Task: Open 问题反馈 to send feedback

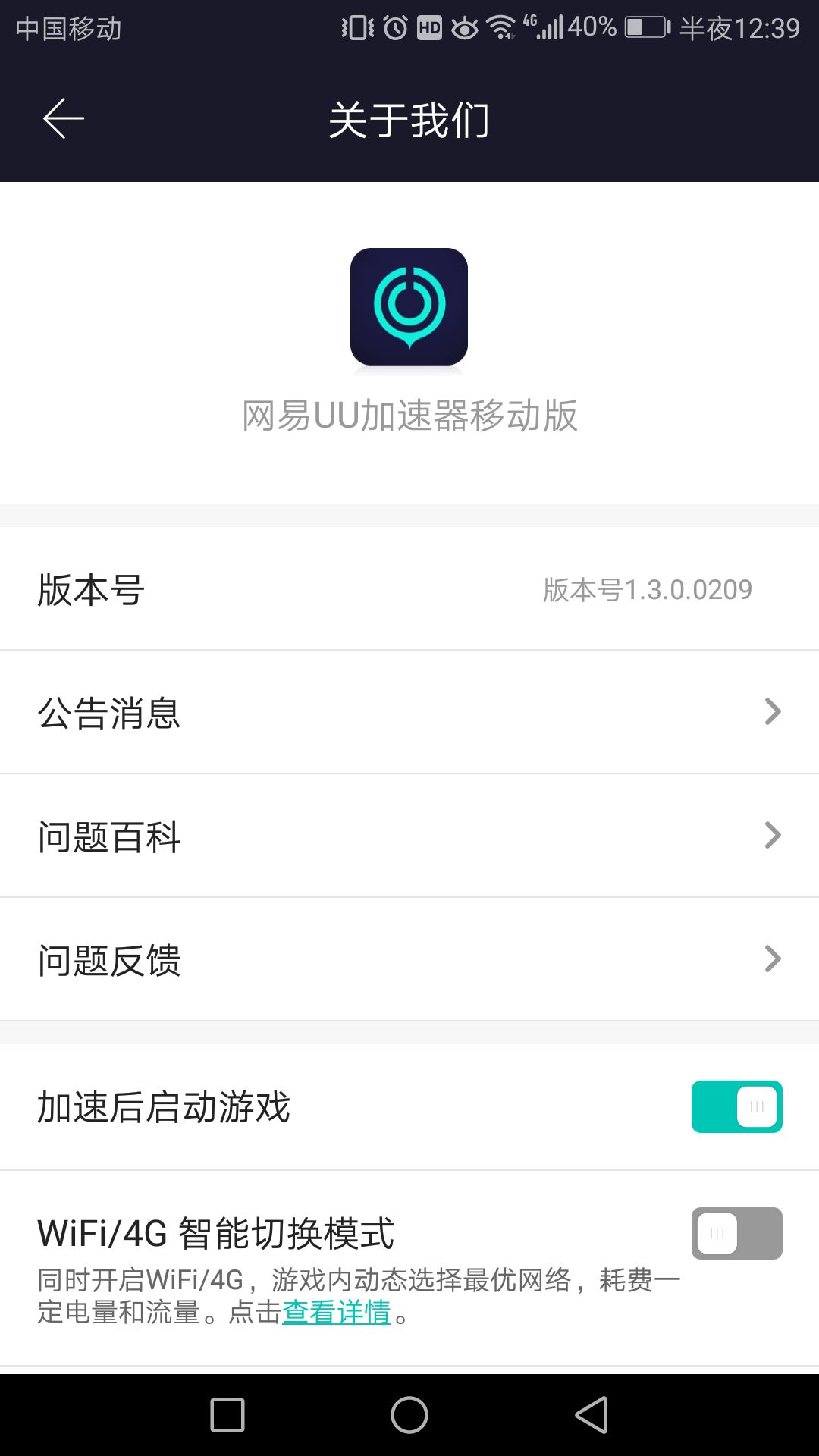Action: (409, 959)
